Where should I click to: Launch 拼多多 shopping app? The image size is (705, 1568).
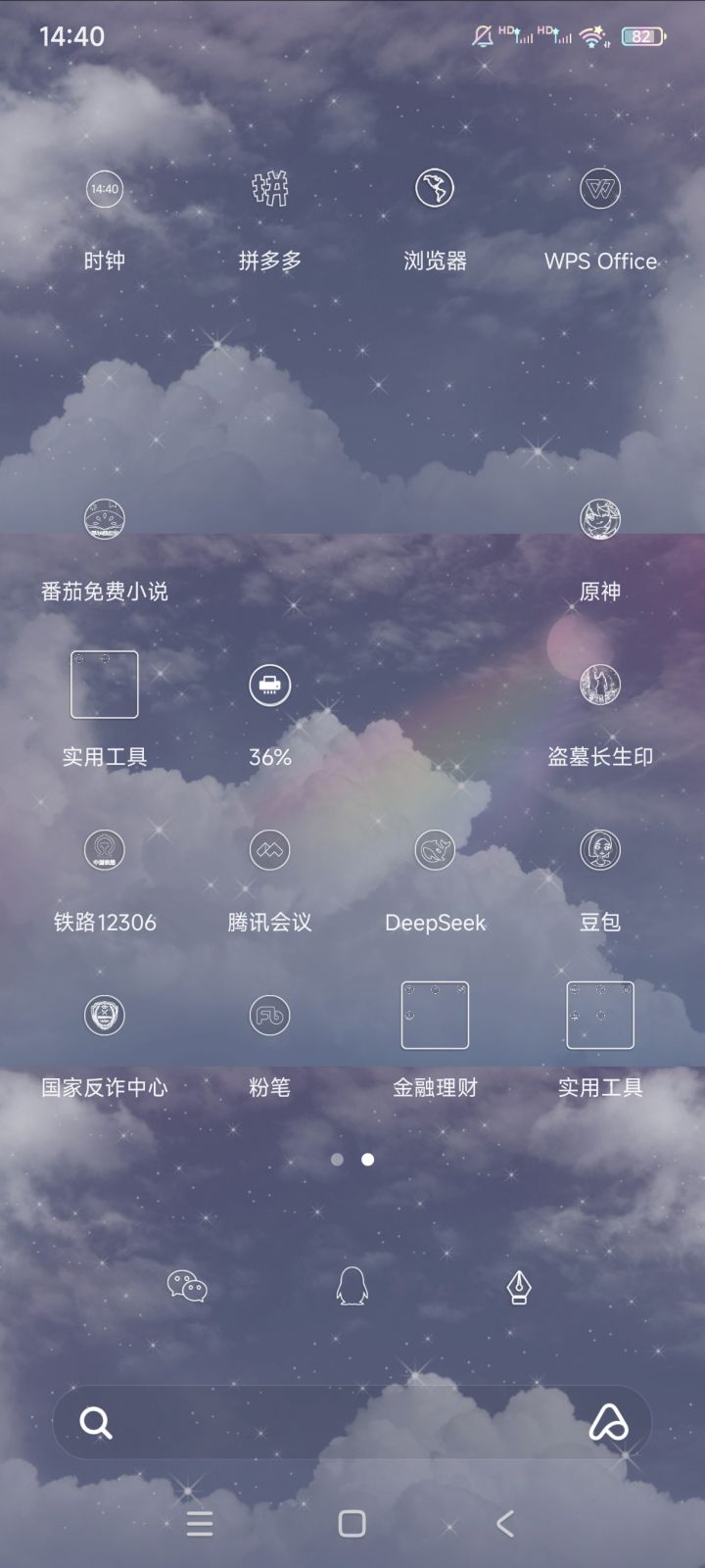(x=269, y=191)
